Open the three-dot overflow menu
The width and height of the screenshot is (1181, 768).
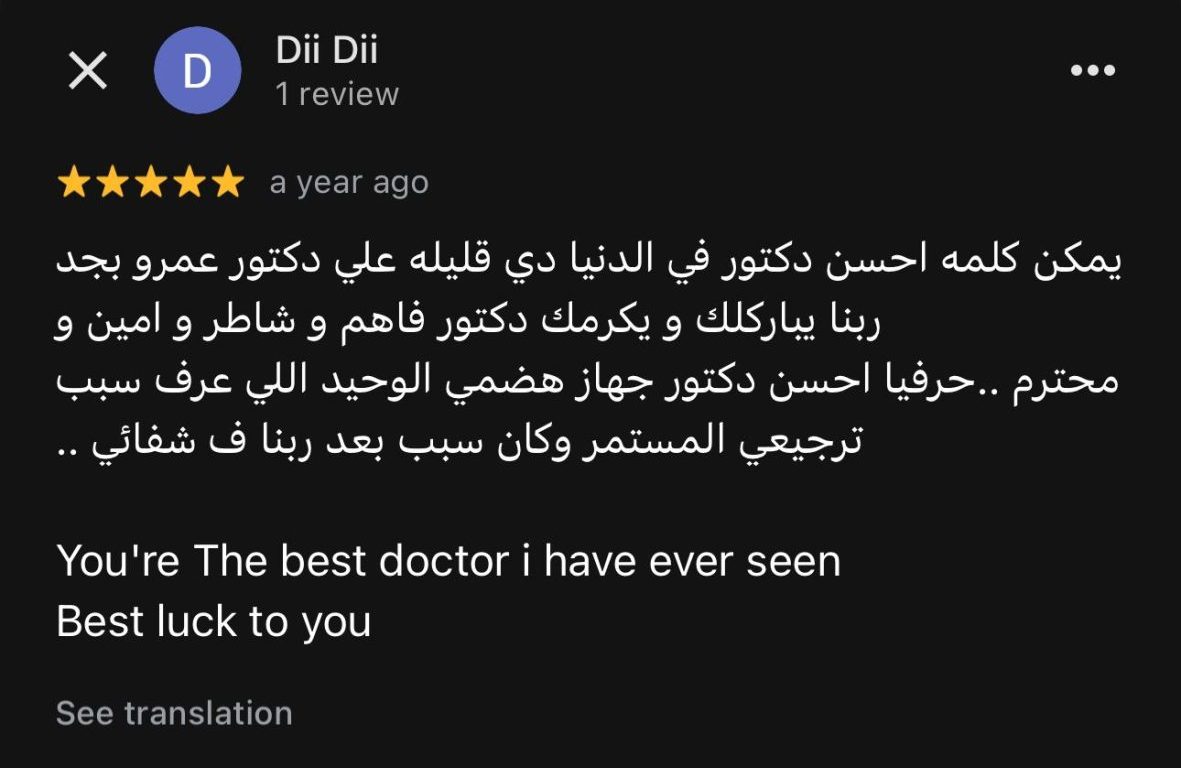1092,71
